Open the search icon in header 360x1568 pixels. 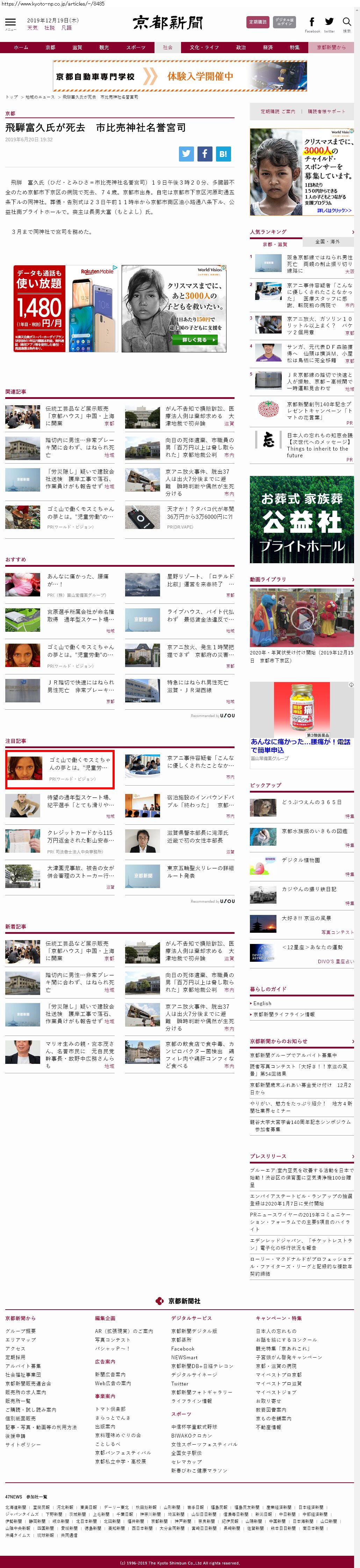pos(347,22)
